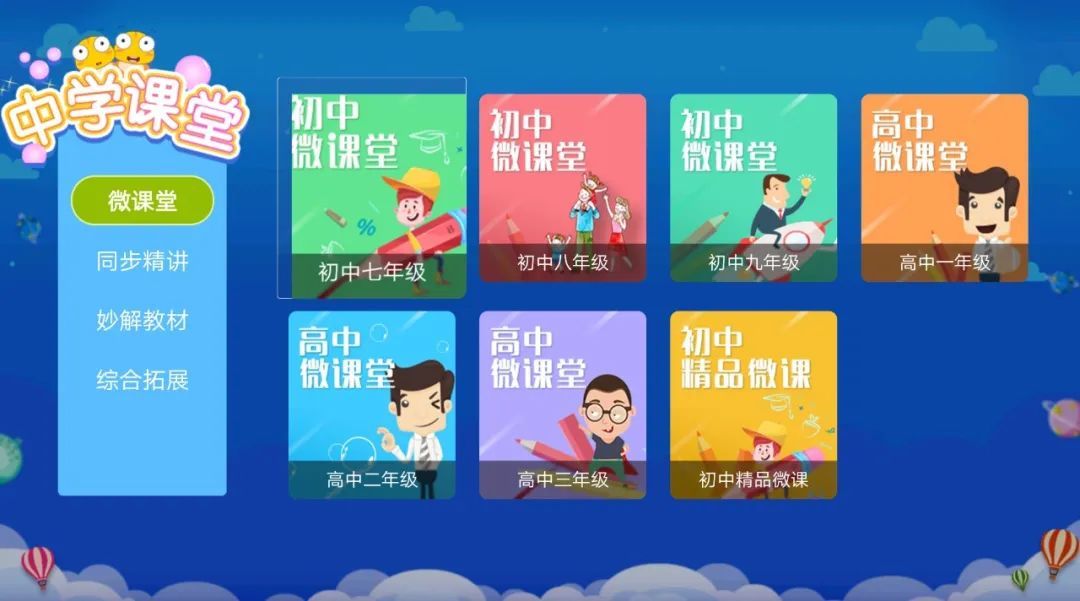Screen dimensions: 1080x601
Task: Select the 微课堂 tab
Action: [142, 201]
